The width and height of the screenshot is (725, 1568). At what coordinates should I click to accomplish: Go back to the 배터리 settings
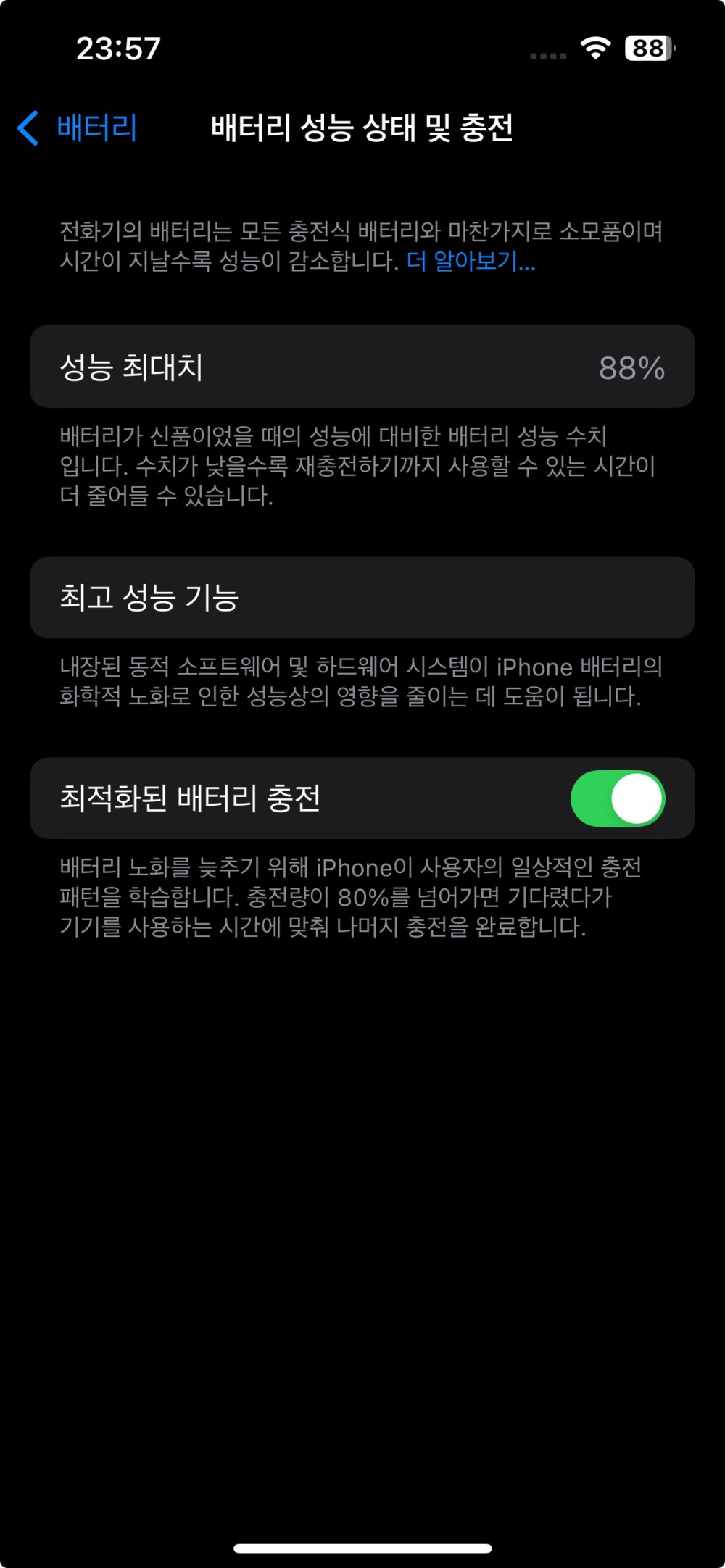78,128
